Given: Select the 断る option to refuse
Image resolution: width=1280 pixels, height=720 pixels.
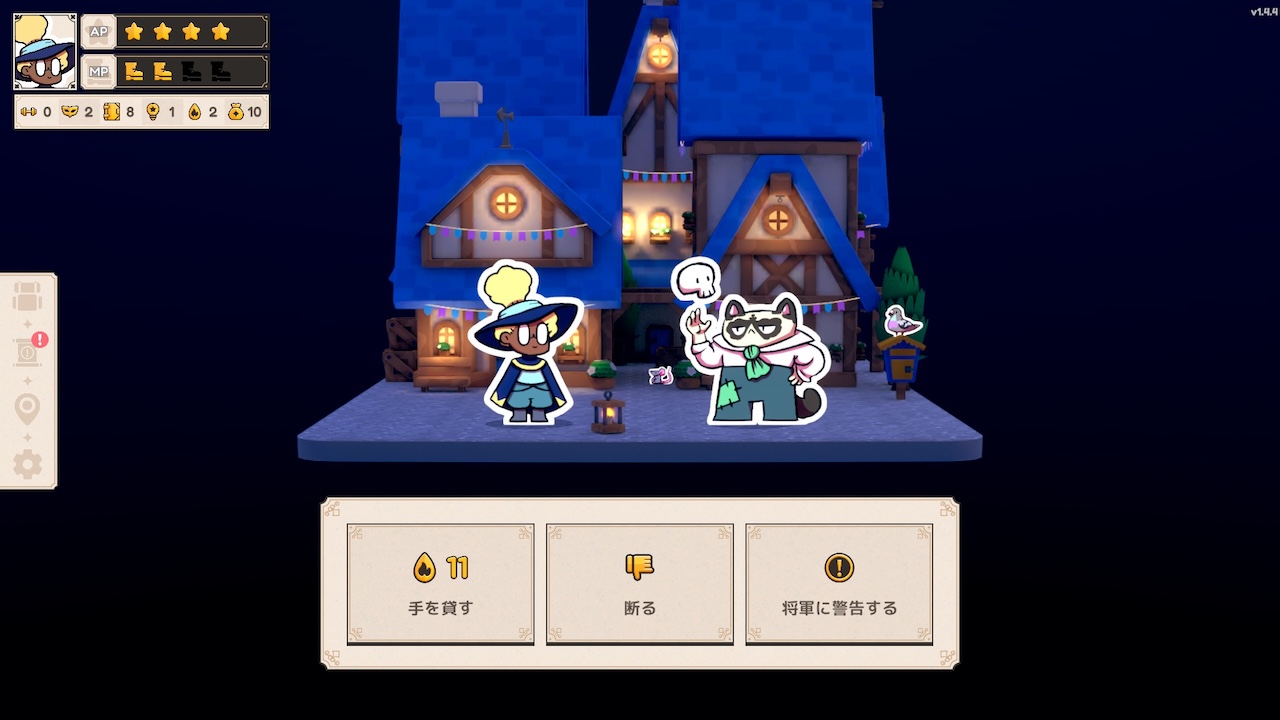Looking at the screenshot, I should pos(639,584).
